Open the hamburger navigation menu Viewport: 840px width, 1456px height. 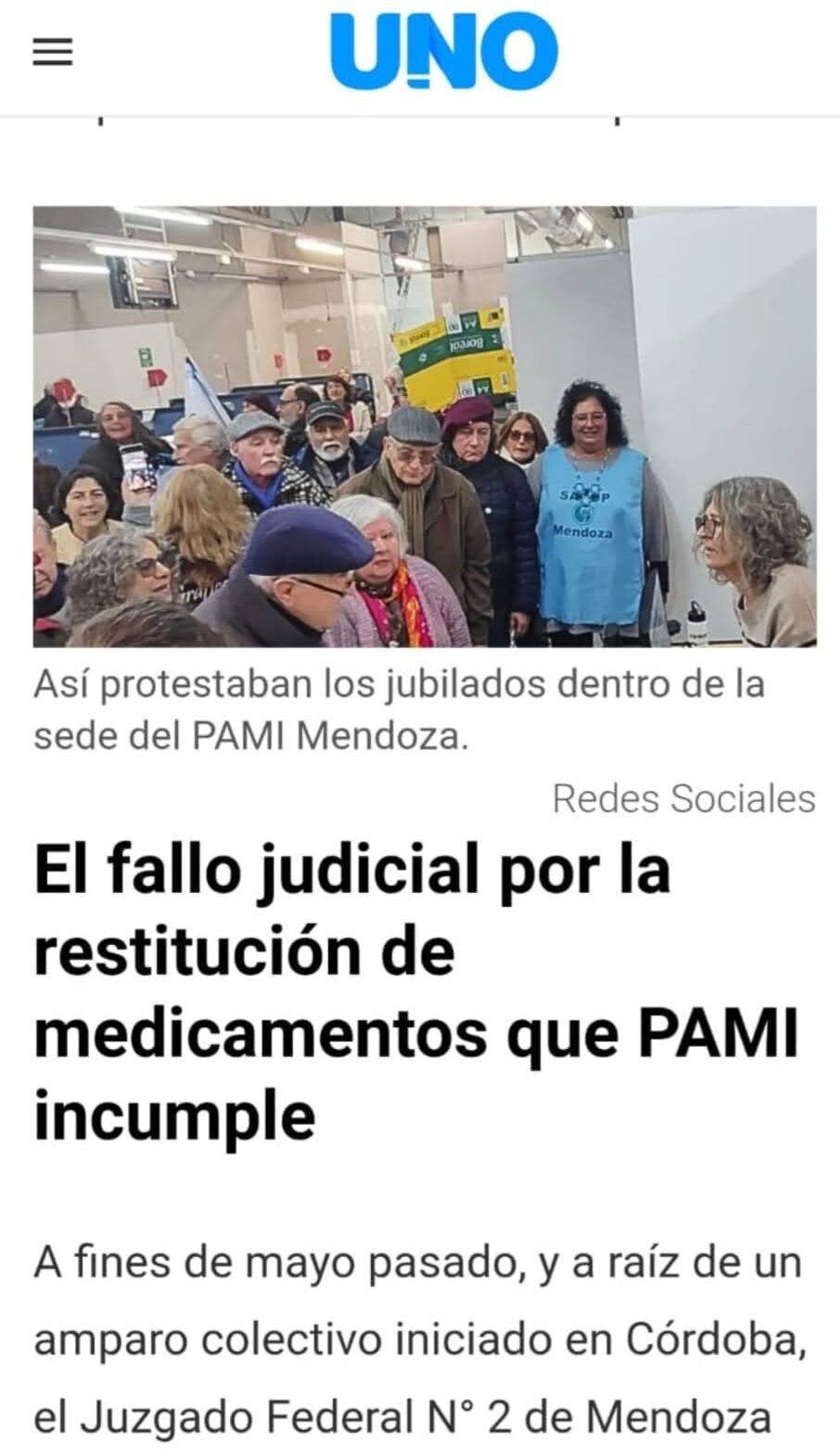point(52,53)
